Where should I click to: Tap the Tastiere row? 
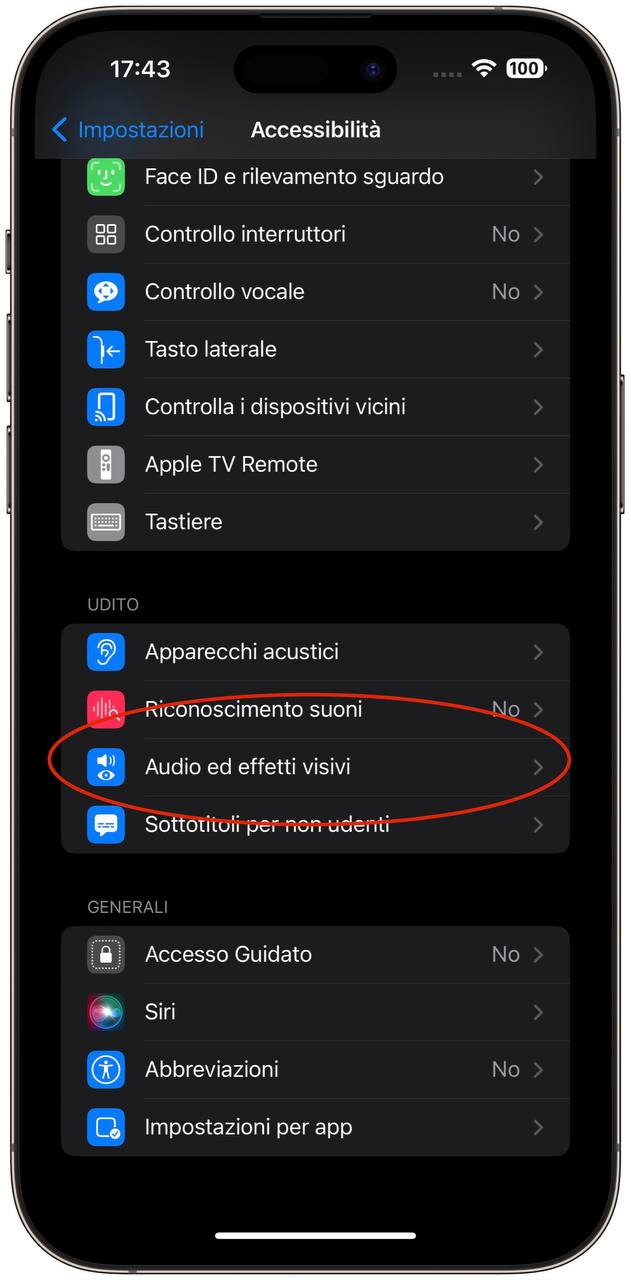315,522
